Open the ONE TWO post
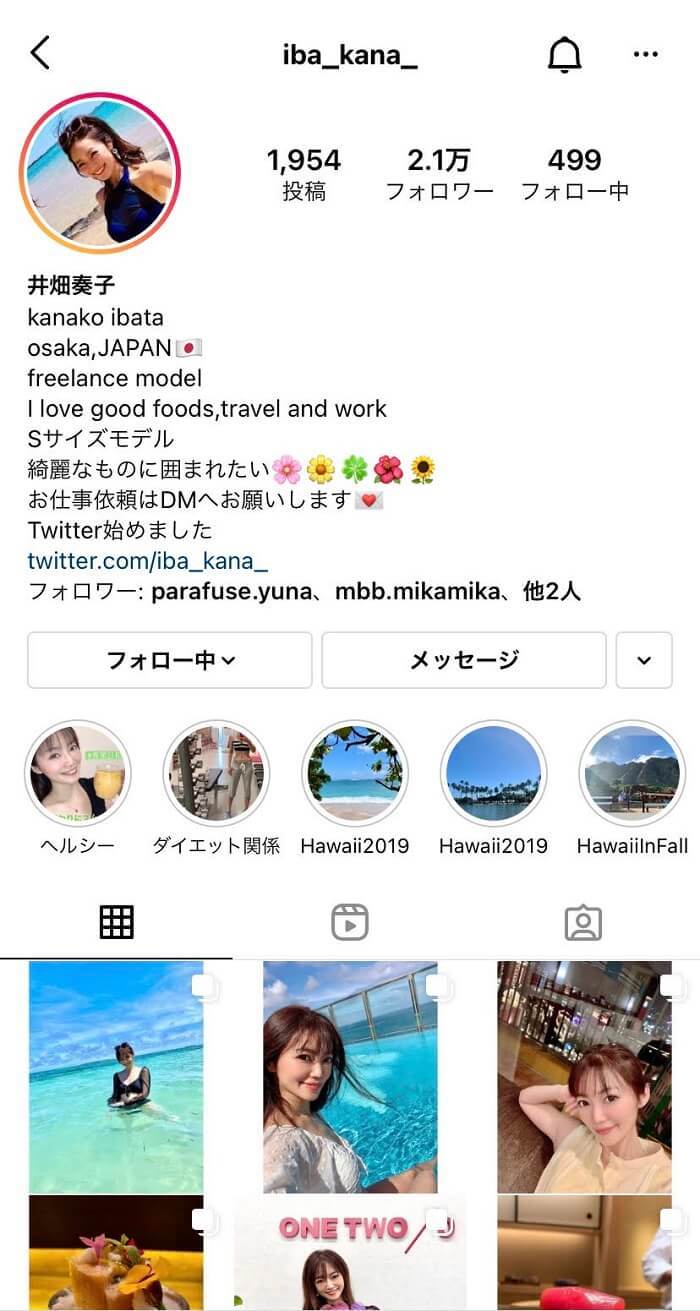 350,1254
